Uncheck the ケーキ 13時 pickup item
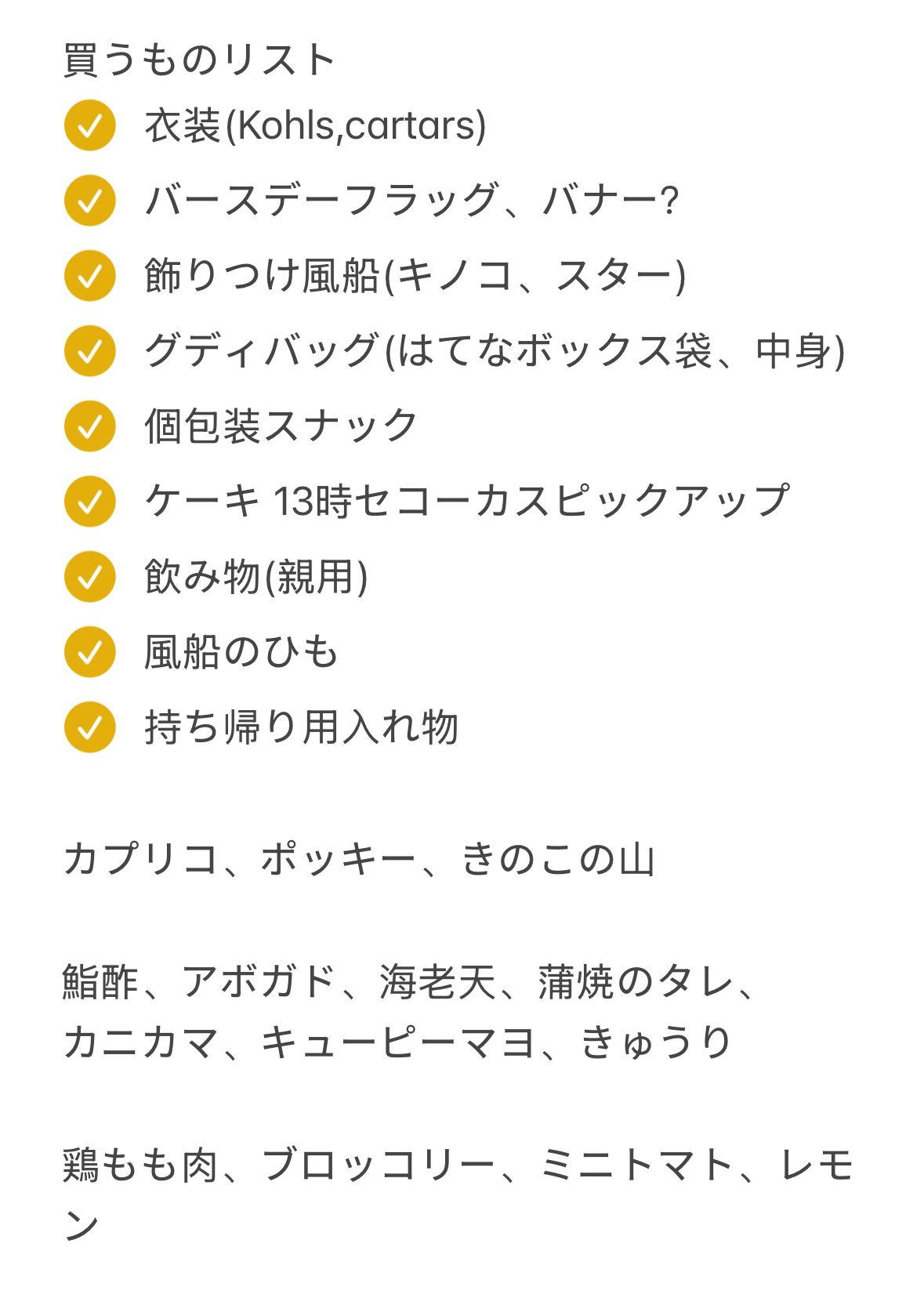The image size is (924, 1305). click(90, 502)
